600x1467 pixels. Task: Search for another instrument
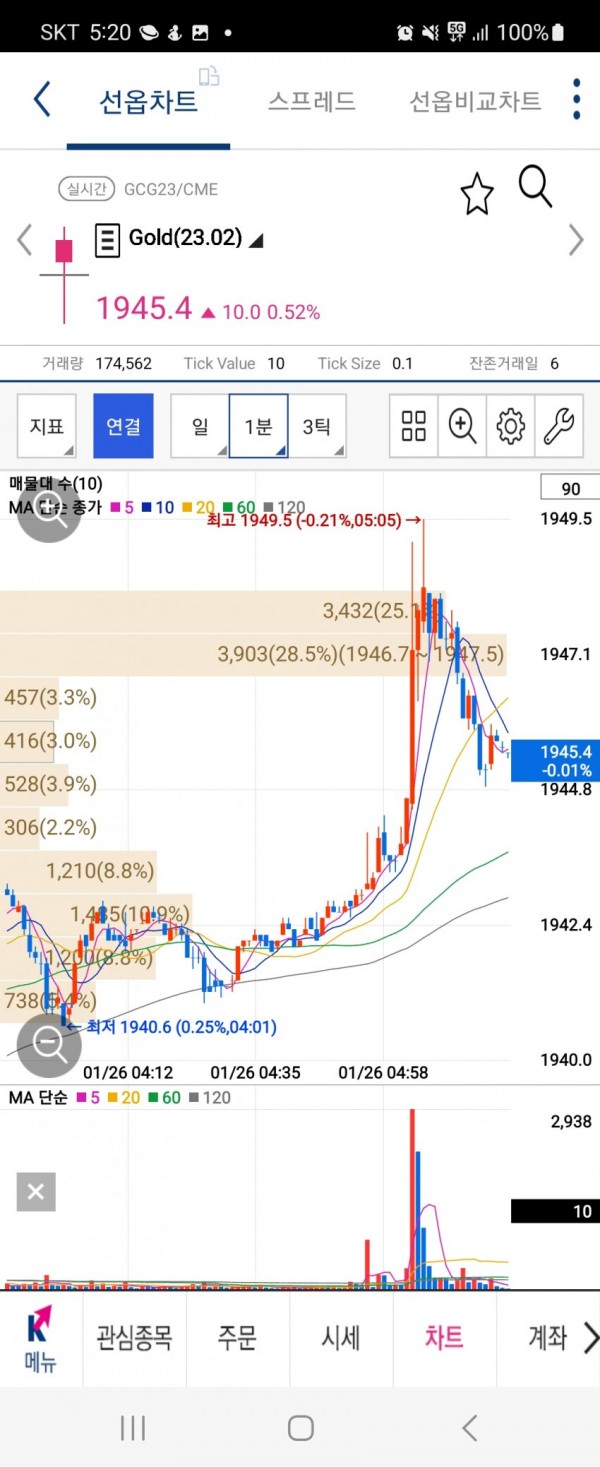pos(535,187)
